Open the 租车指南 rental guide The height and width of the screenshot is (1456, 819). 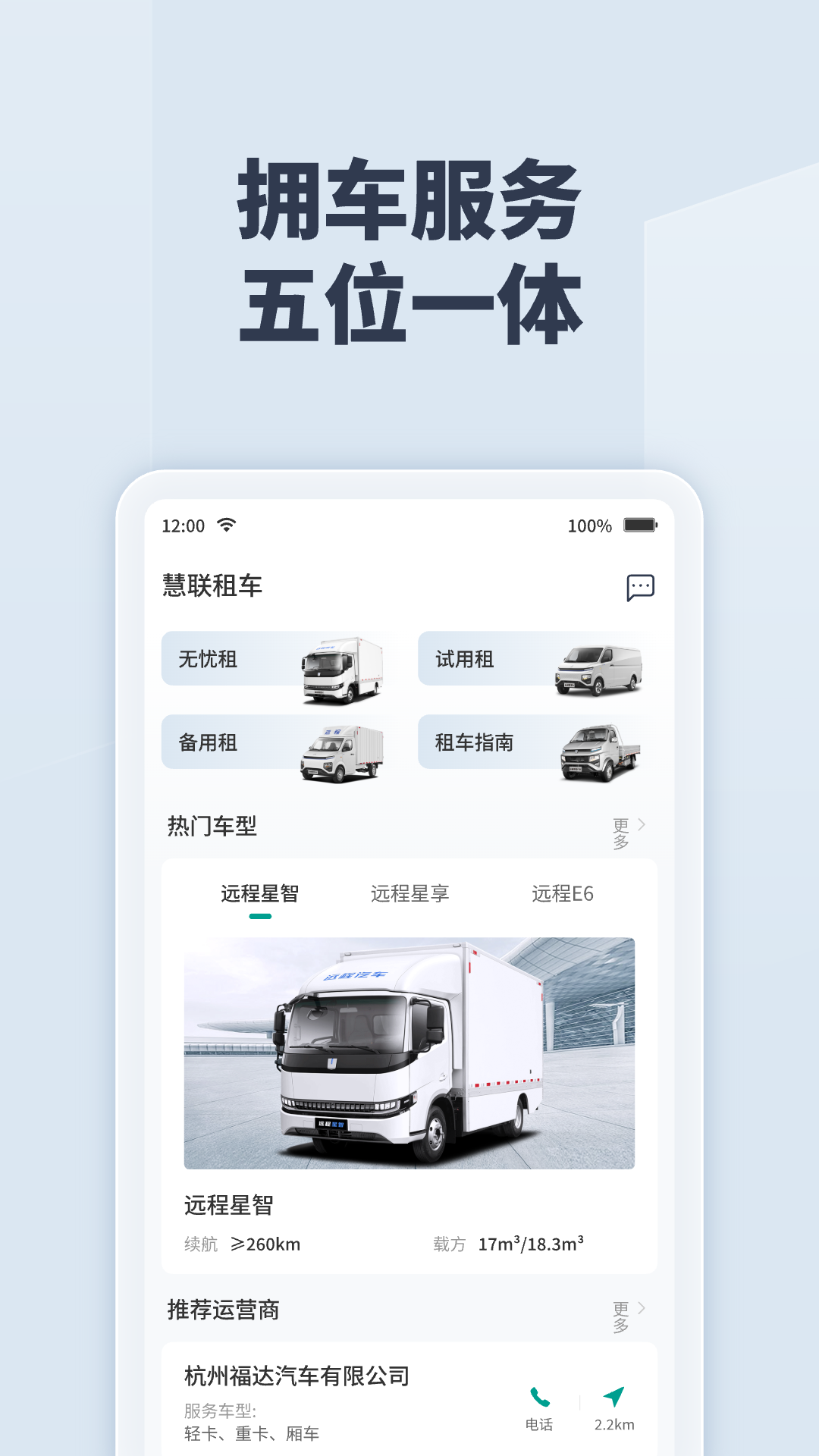tap(474, 744)
